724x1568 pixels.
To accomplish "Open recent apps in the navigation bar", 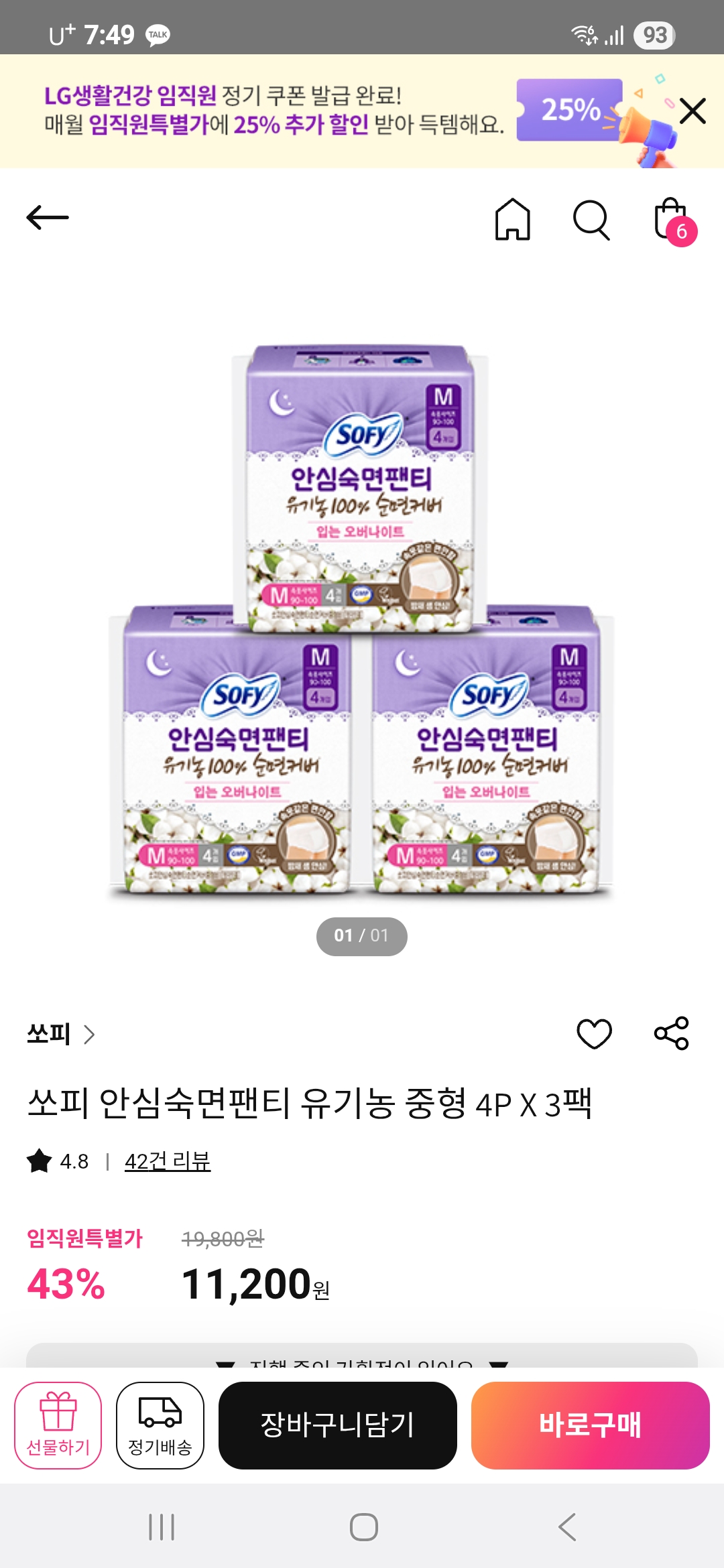I will click(x=162, y=1527).
